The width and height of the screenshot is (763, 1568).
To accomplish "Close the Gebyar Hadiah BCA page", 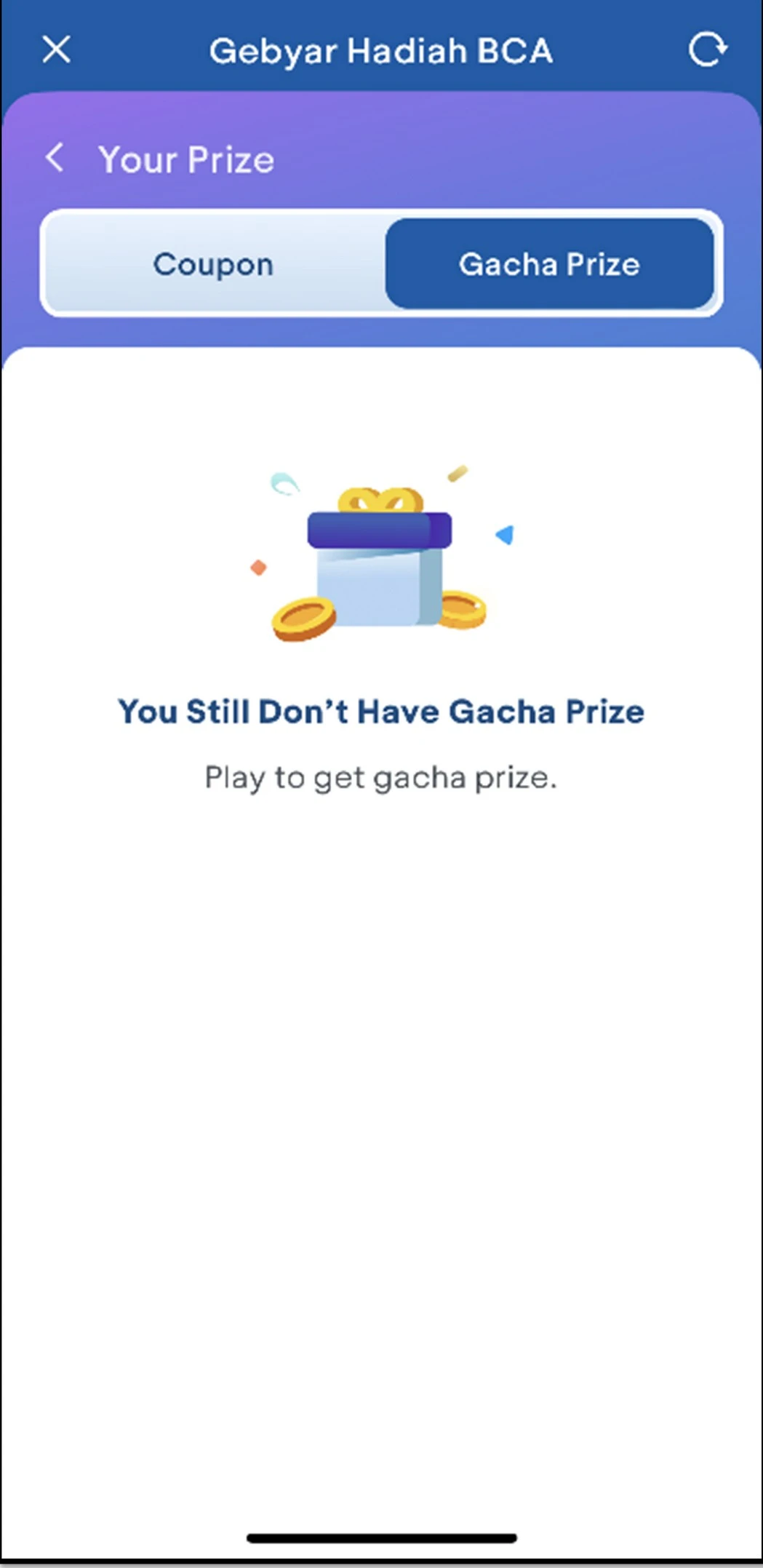I will click(x=56, y=50).
